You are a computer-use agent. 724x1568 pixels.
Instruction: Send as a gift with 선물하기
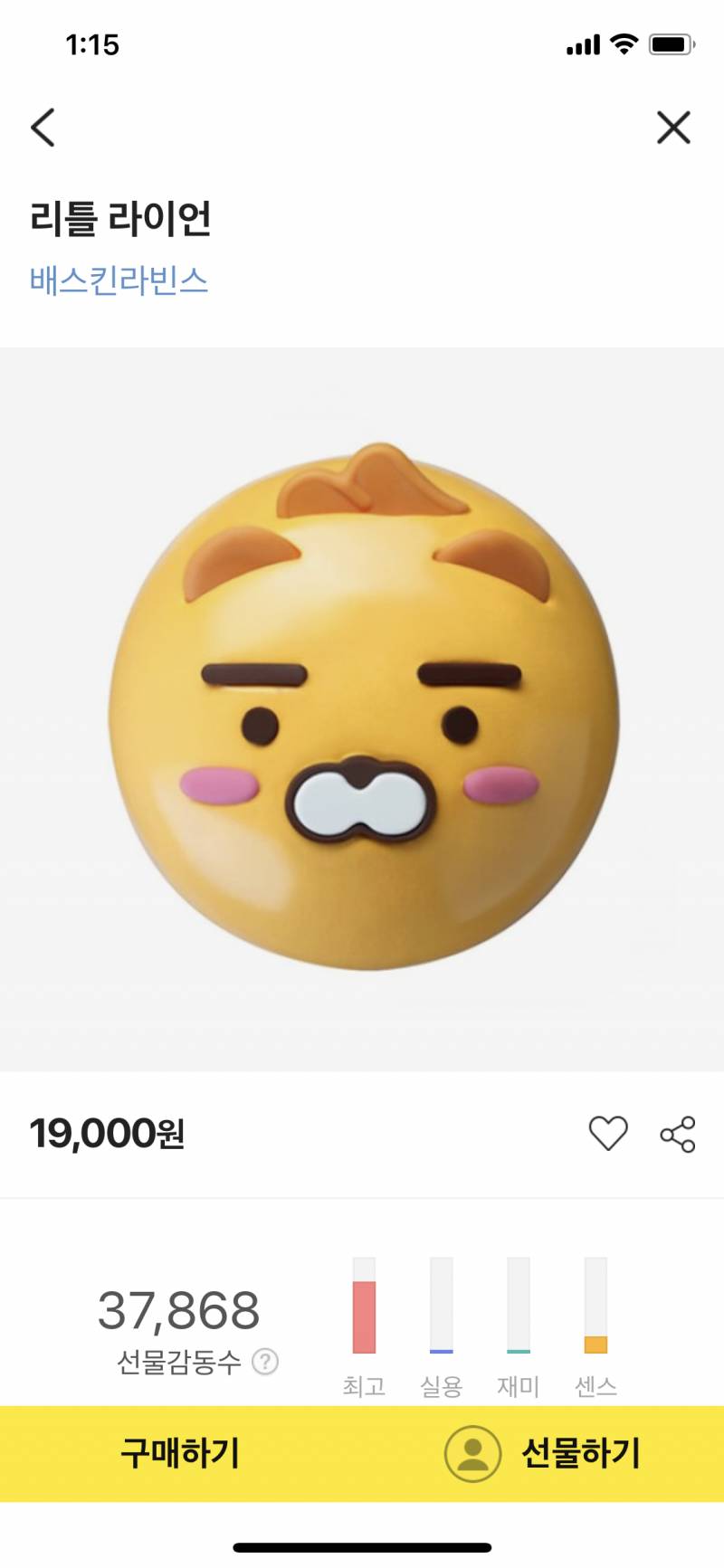click(x=543, y=1453)
